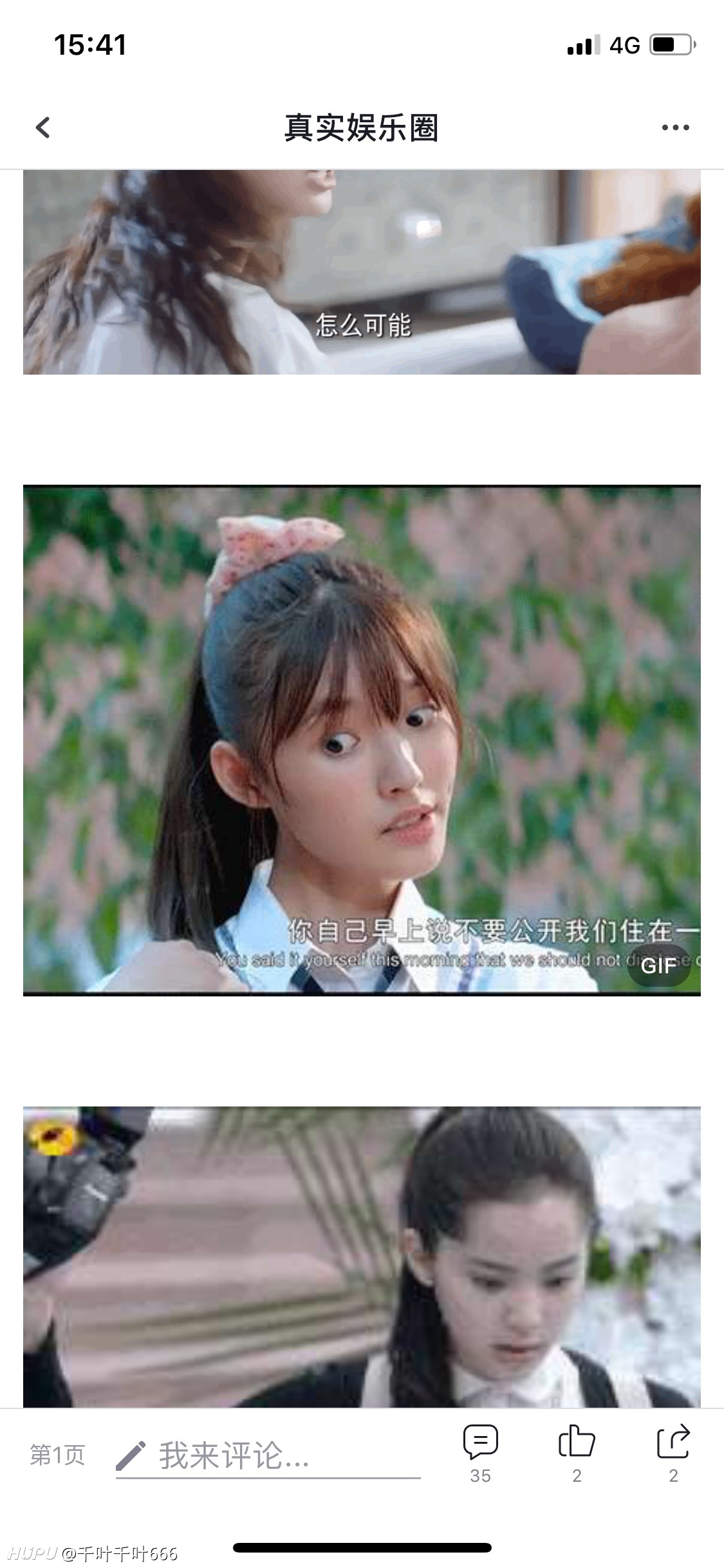Share this post via the share icon
The image size is (724, 1568).
(x=673, y=1454)
